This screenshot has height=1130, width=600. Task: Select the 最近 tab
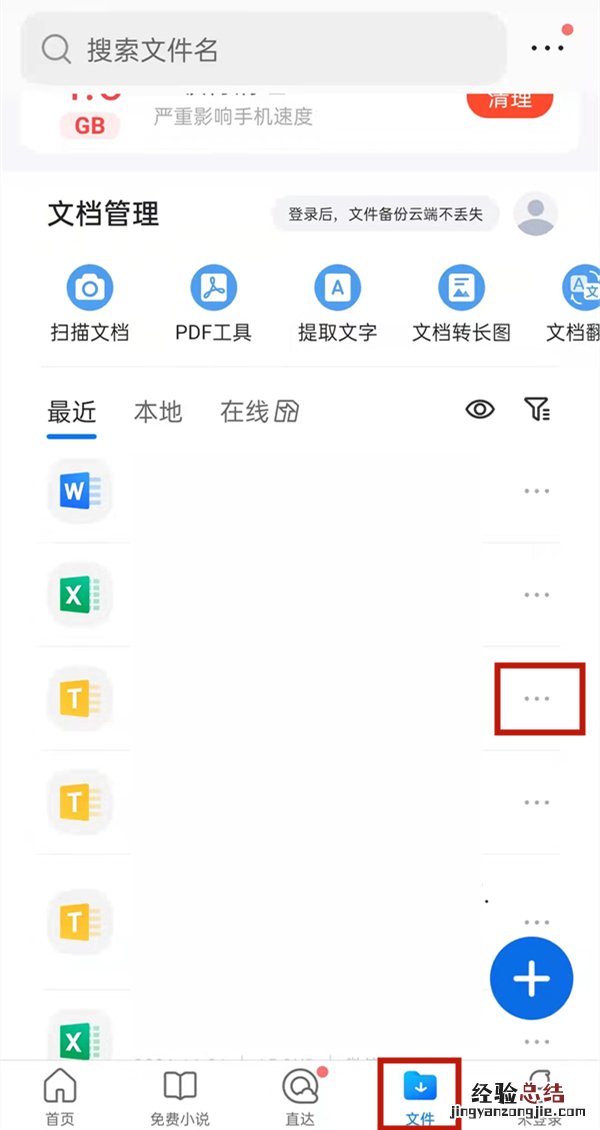coord(72,412)
